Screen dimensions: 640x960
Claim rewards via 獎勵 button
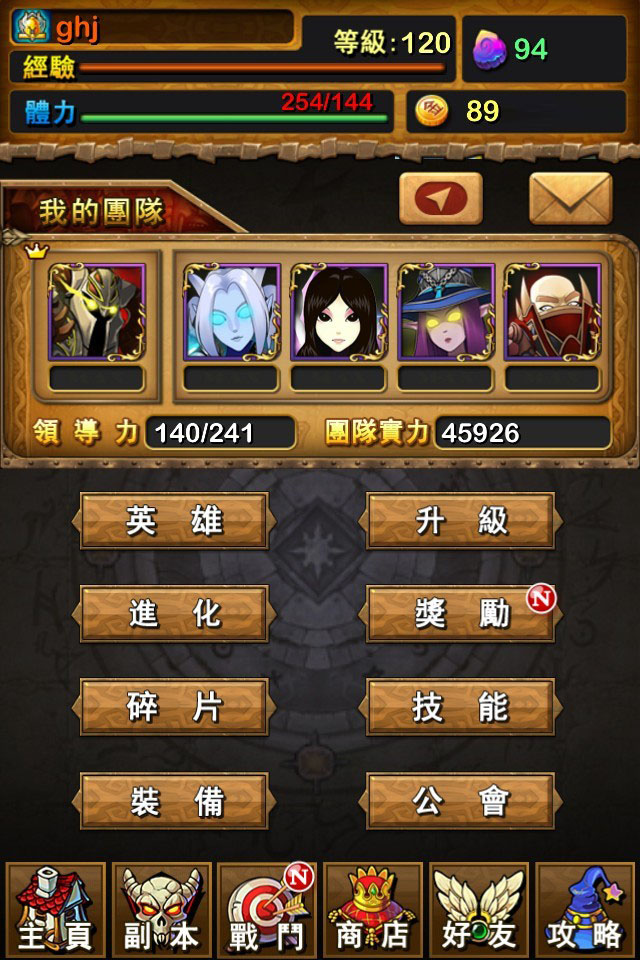tap(461, 614)
